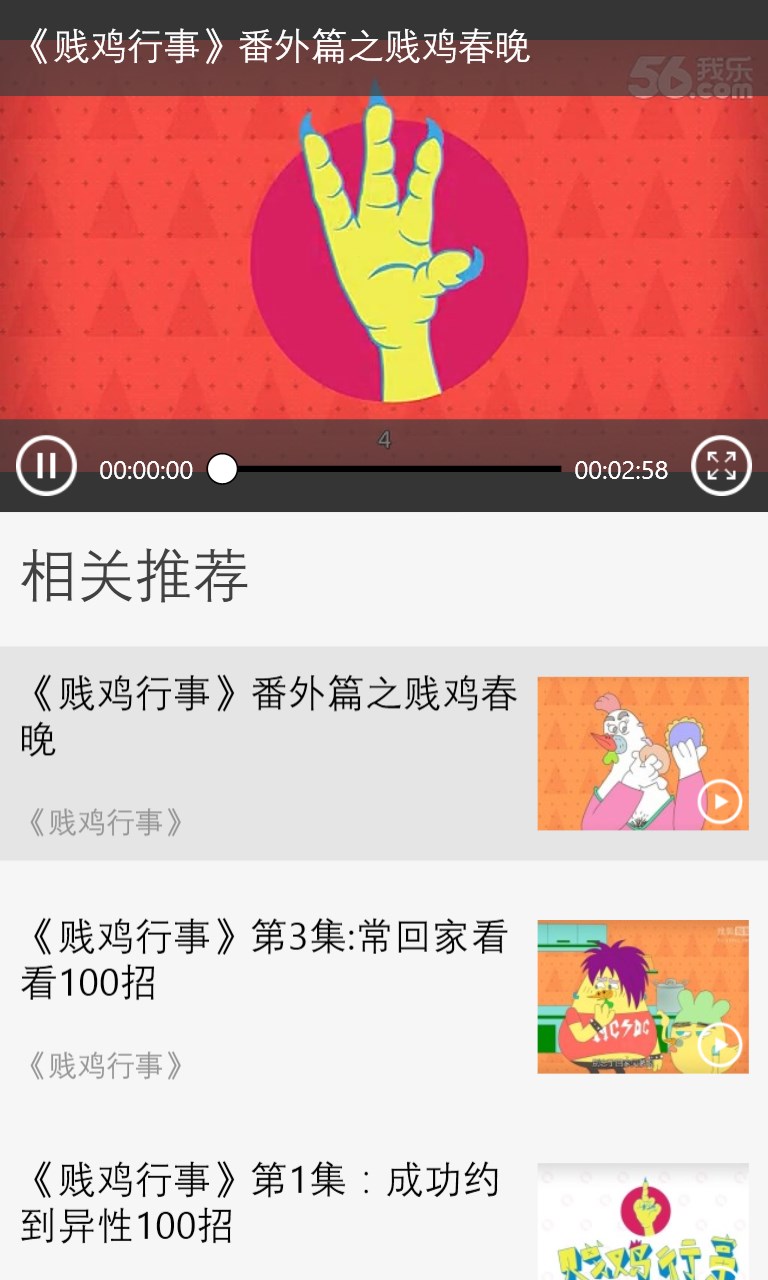This screenshot has width=768, height=1280.
Task: Tap the video progress seek bar
Action: (390, 468)
